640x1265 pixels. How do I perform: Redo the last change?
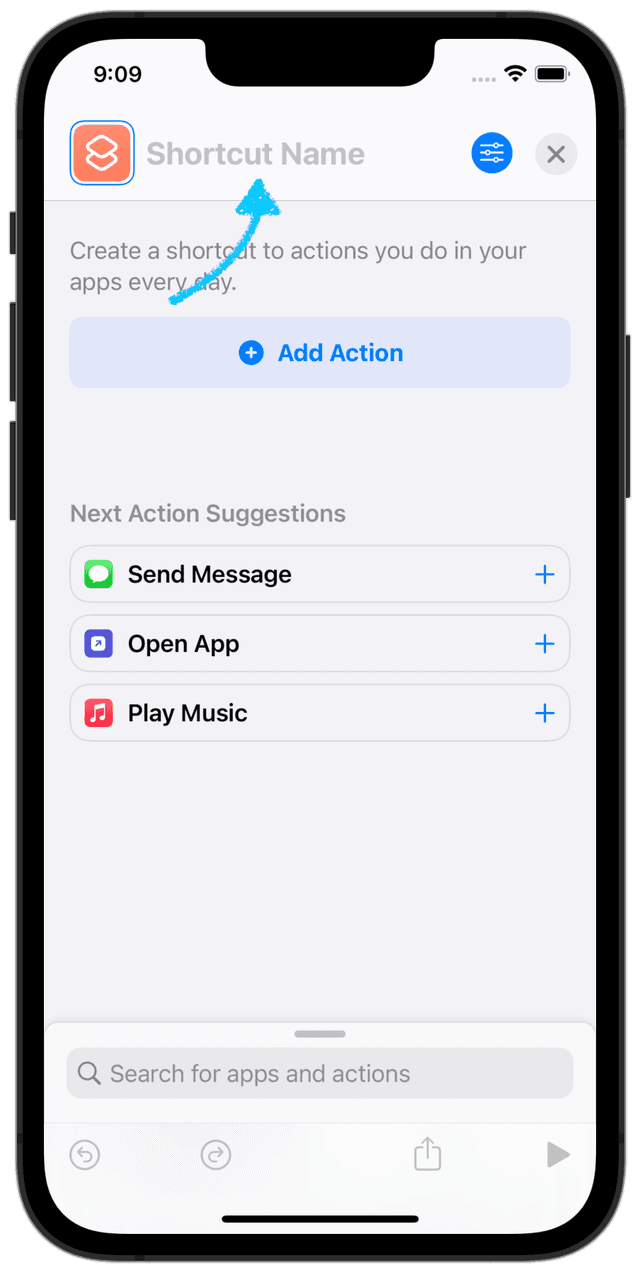[215, 1155]
